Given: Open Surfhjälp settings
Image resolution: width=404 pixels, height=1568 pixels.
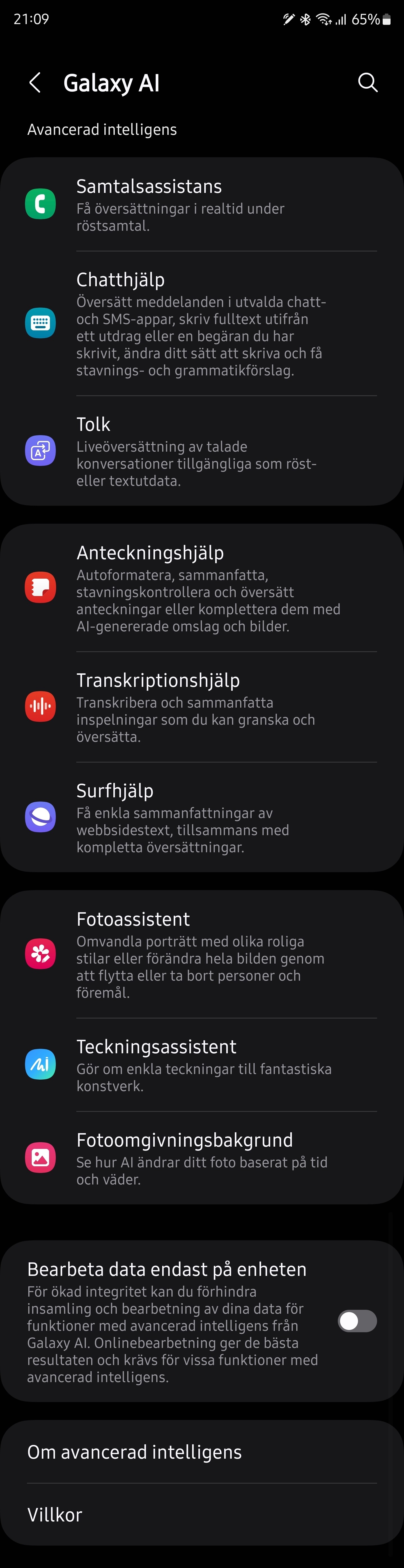Looking at the screenshot, I should [201, 818].
